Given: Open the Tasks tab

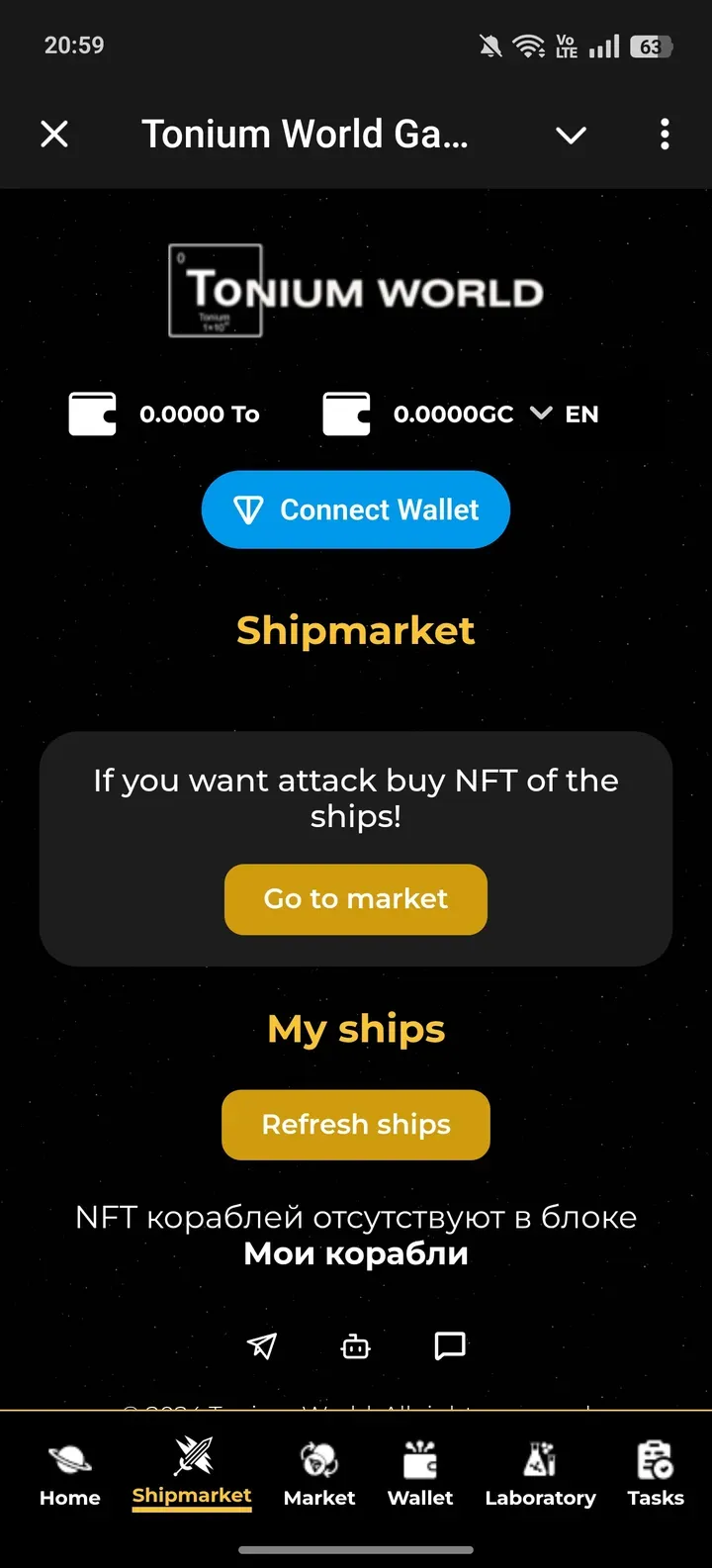Looking at the screenshot, I should tap(656, 1473).
